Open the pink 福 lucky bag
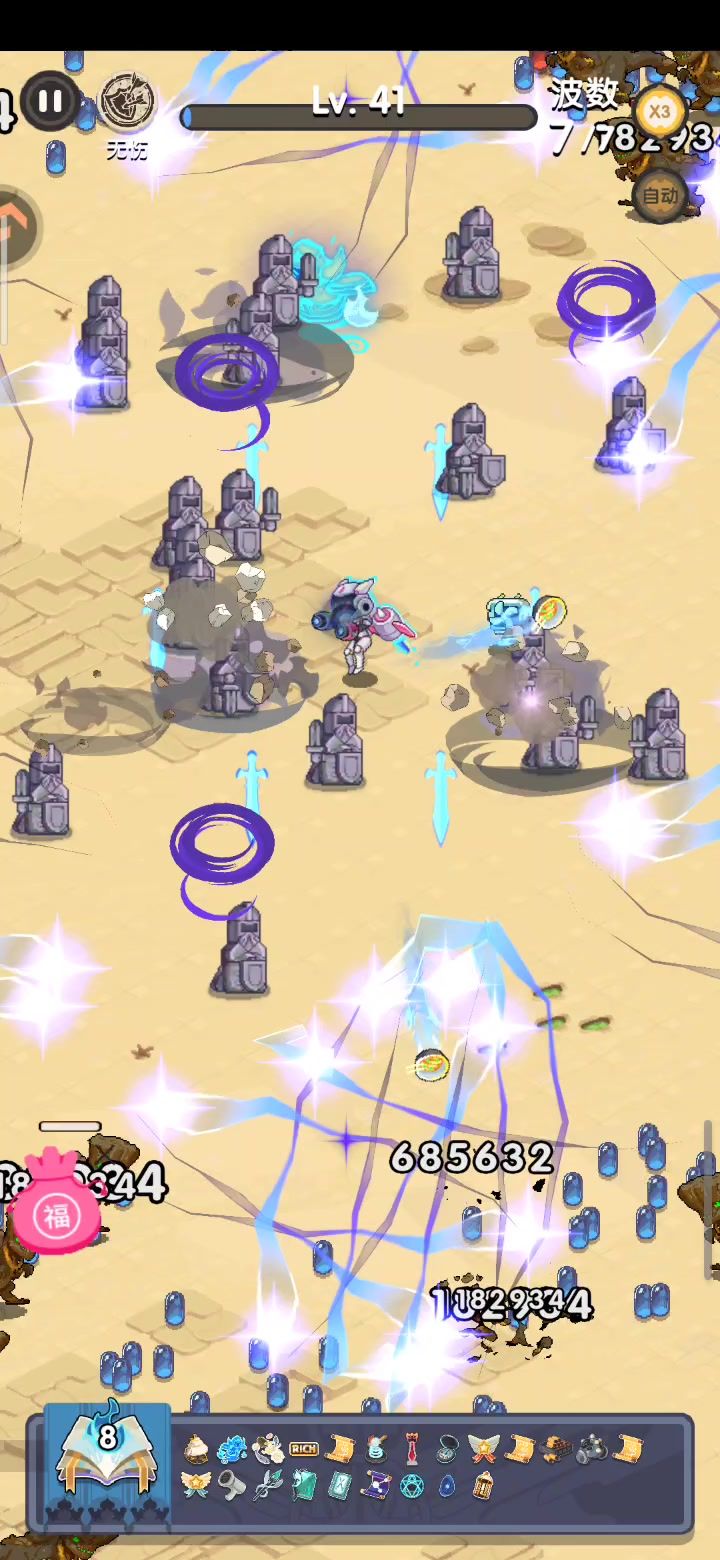The width and height of the screenshot is (720, 1560). pyautogui.click(x=56, y=1200)
